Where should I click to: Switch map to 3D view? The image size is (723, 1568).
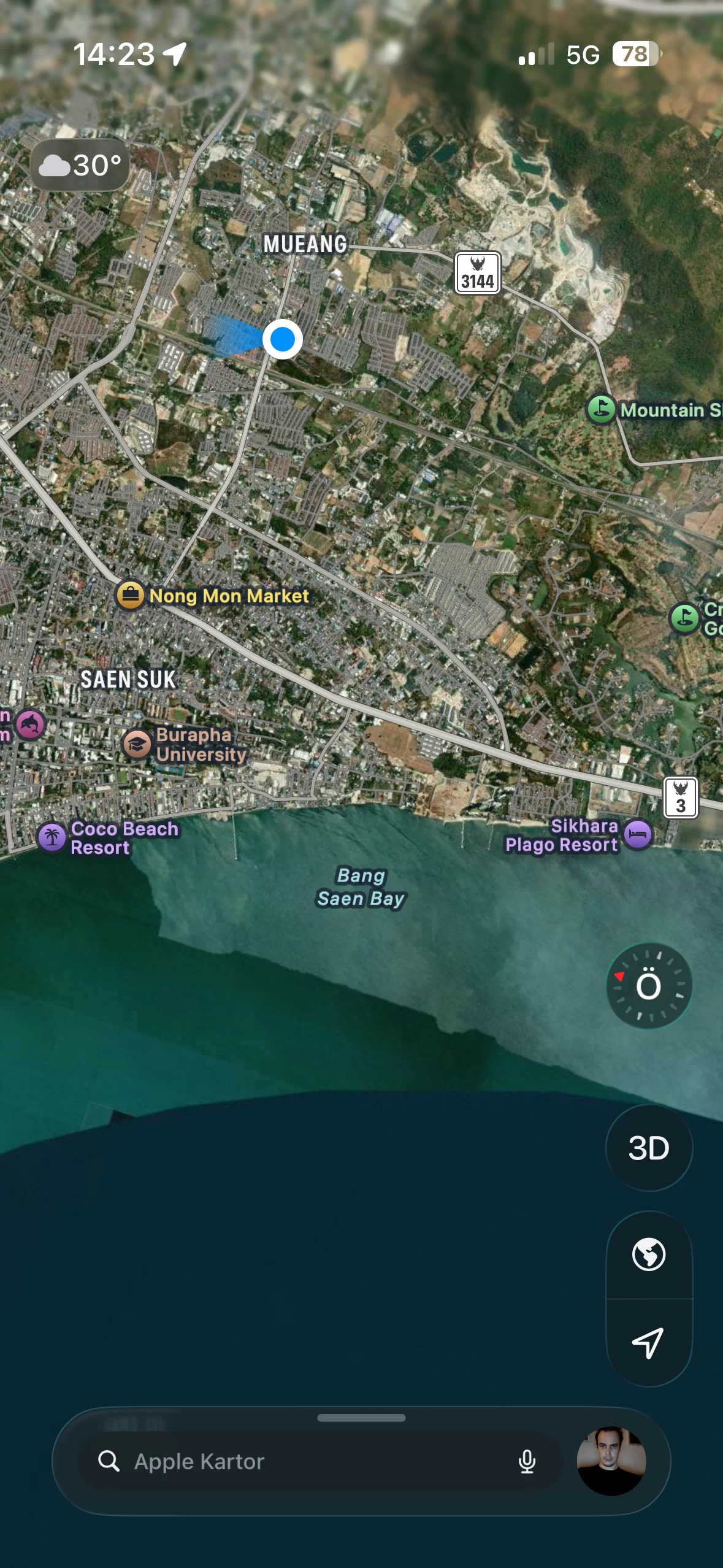click(x=649, y=1148)
